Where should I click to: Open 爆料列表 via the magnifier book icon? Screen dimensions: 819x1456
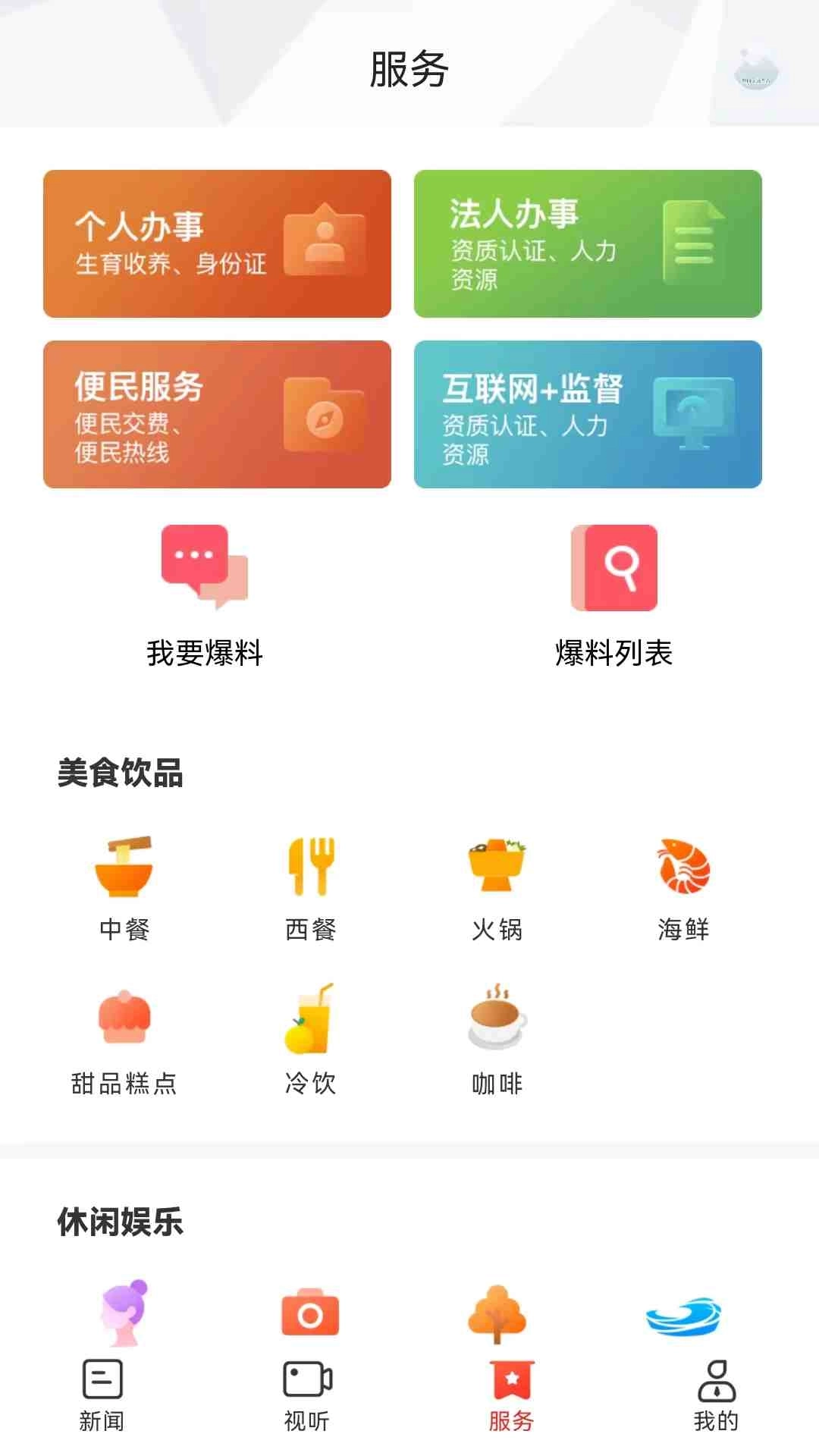point(614,569)
